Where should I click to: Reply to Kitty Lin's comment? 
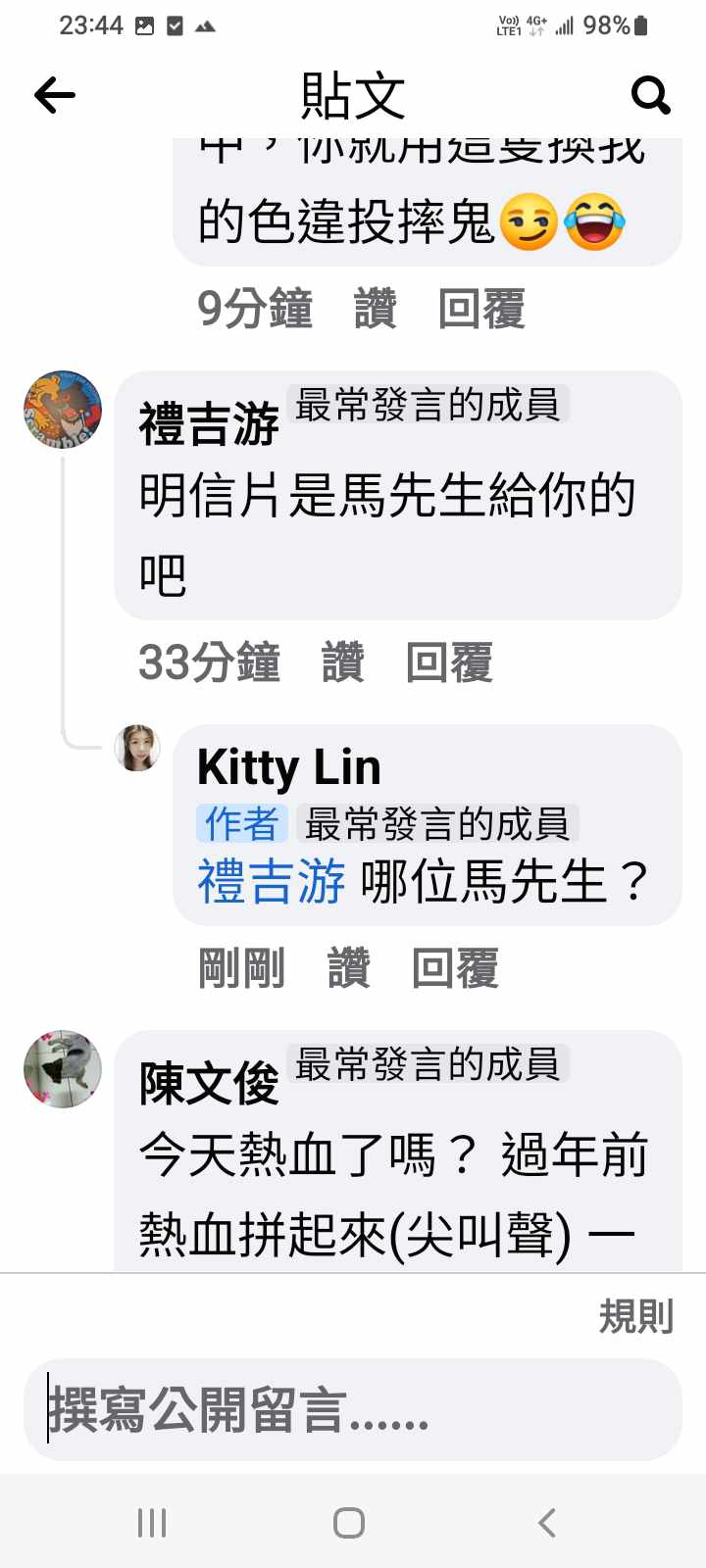(454, 968)
